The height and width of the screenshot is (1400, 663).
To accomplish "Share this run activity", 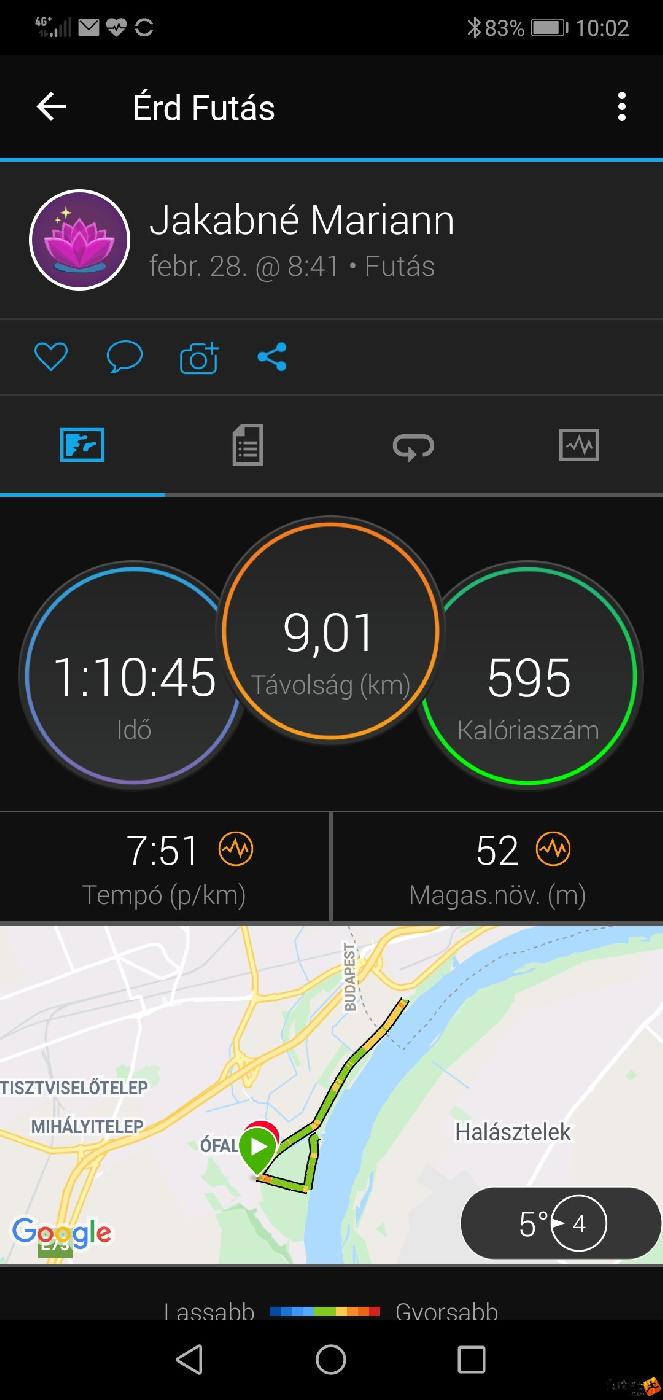I will click(272, 357).
